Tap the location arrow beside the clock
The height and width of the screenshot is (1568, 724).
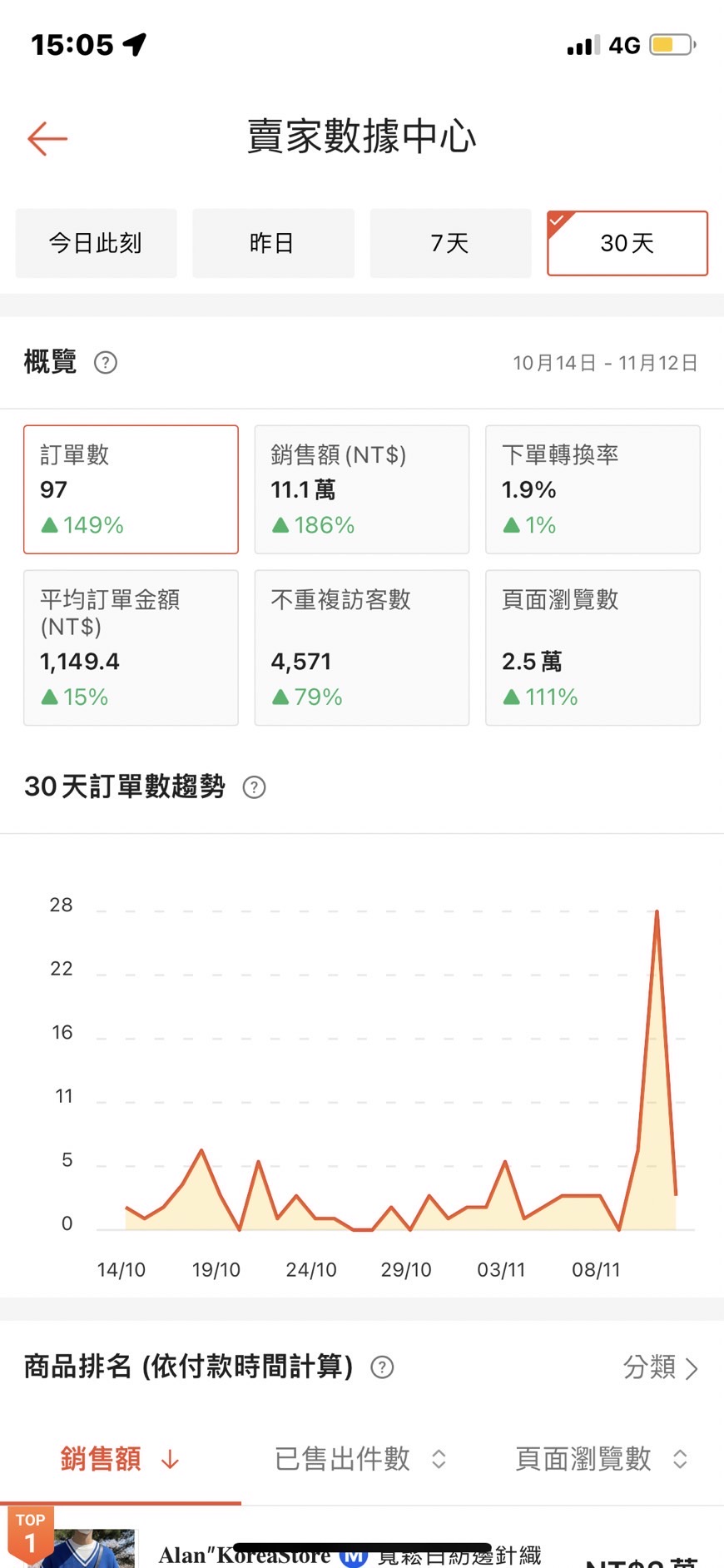click(135, 43)
